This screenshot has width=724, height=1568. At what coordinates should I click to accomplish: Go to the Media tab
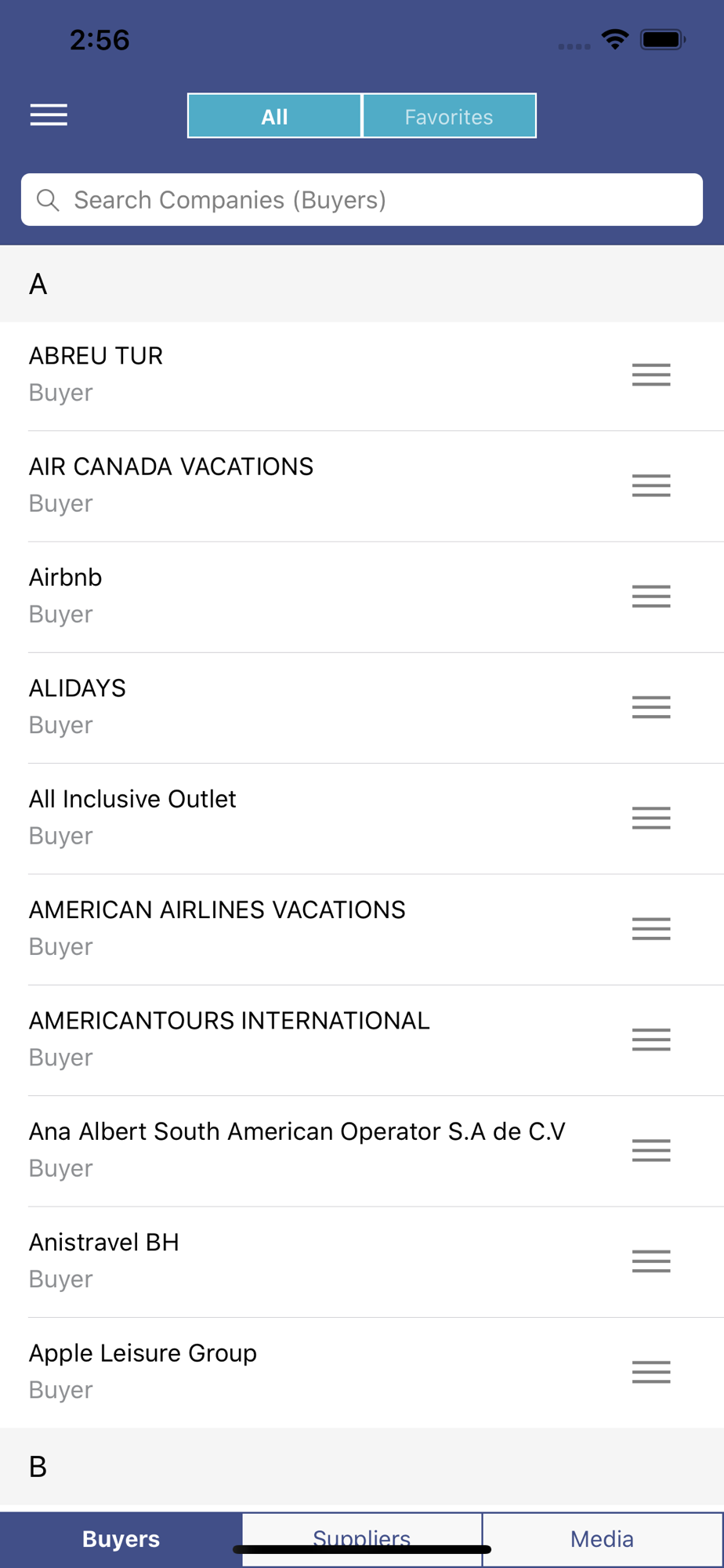[602, 1538]
